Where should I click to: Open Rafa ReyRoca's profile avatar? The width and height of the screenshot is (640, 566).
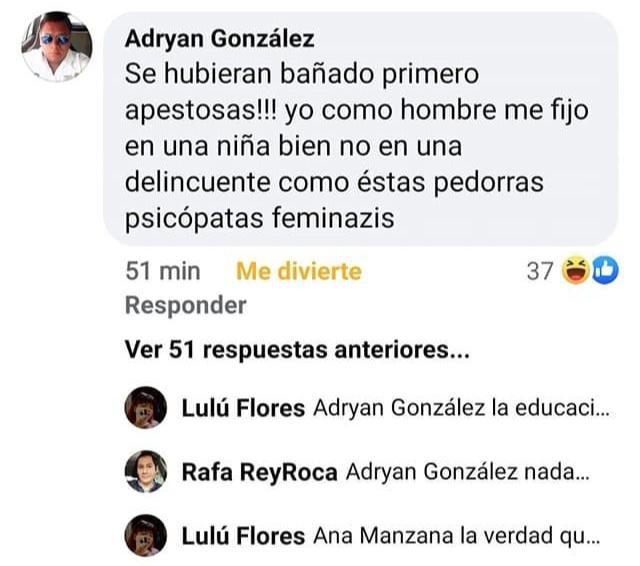145,471
